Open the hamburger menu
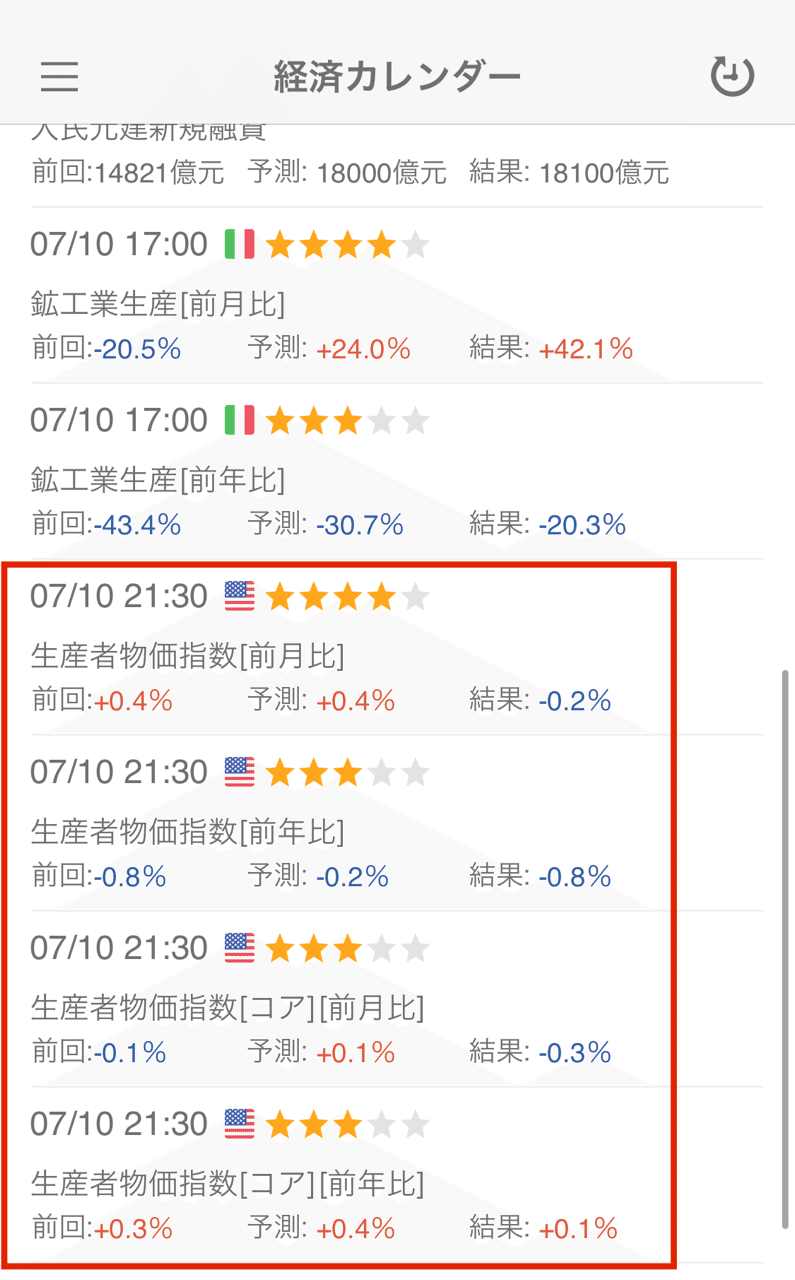 pyautogui.click(x=59, y=76)
